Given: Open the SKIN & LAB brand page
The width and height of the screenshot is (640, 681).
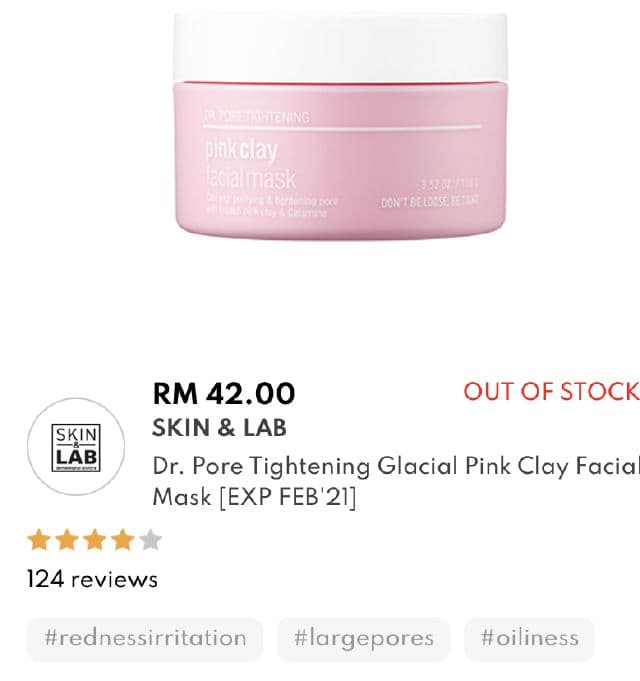Looking at the screenshot, I should 219,428.
